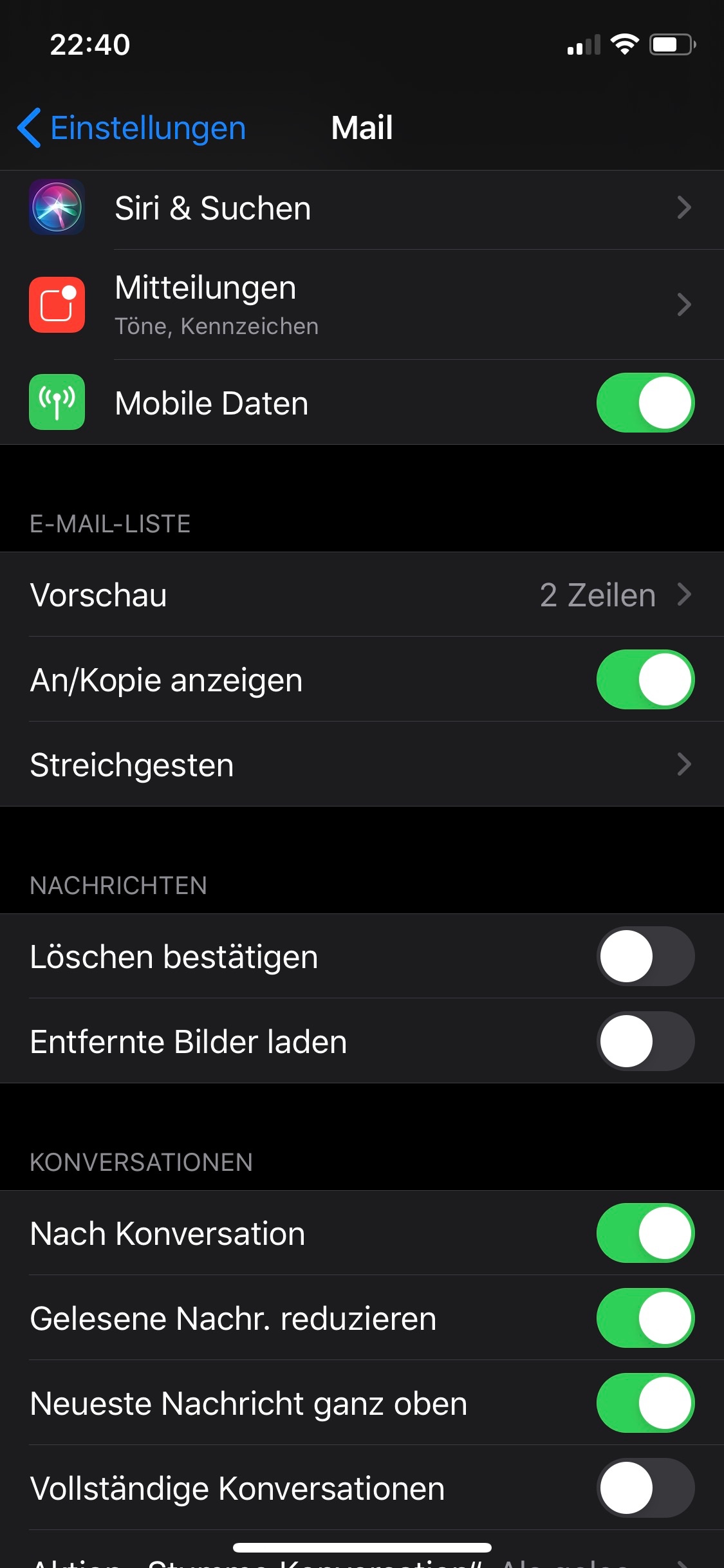
Task: Switch off Nach Konversation
Action: pos(645,1233)
